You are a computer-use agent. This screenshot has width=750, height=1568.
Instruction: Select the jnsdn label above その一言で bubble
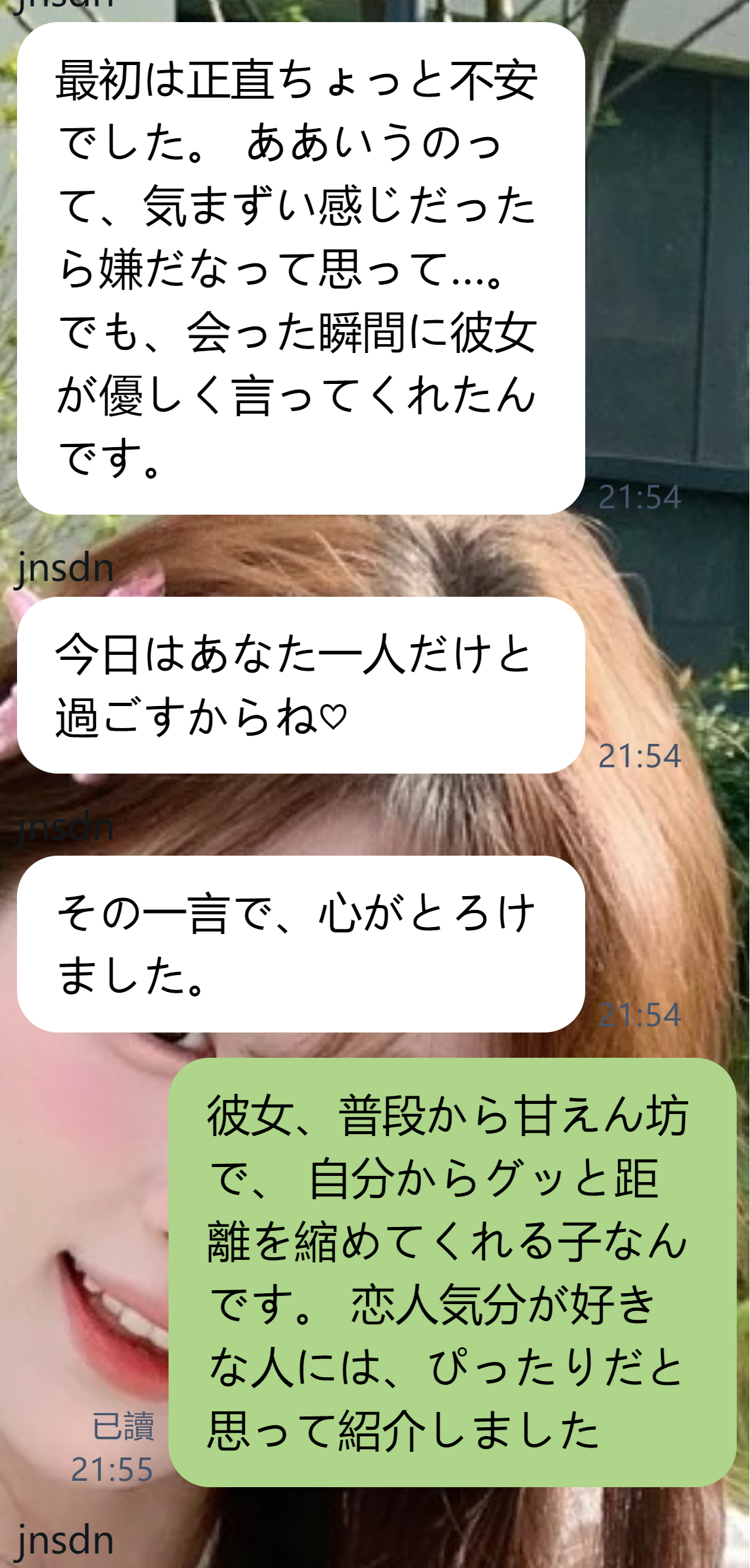[x=63, y=827]
